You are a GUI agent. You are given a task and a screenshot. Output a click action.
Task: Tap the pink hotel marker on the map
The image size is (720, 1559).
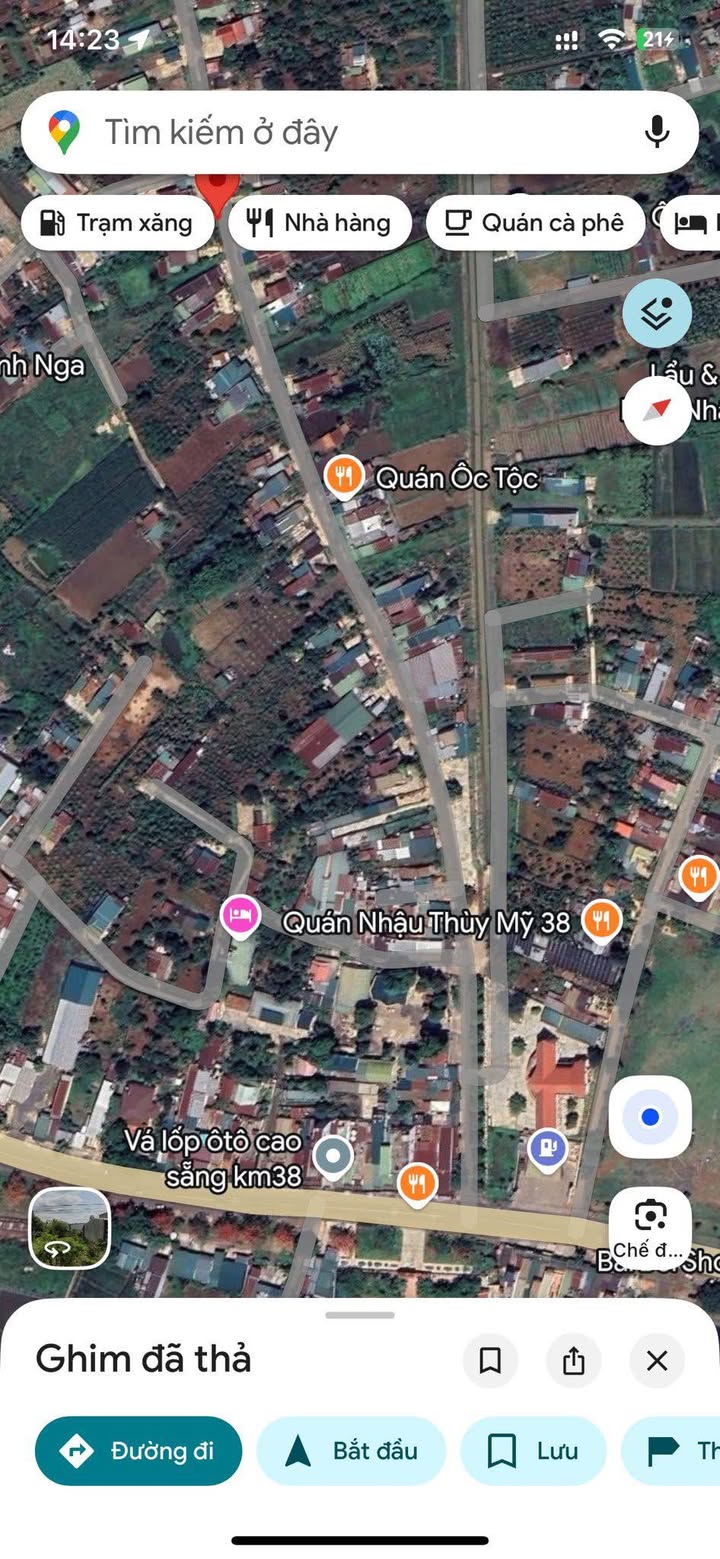click(240, 915)
